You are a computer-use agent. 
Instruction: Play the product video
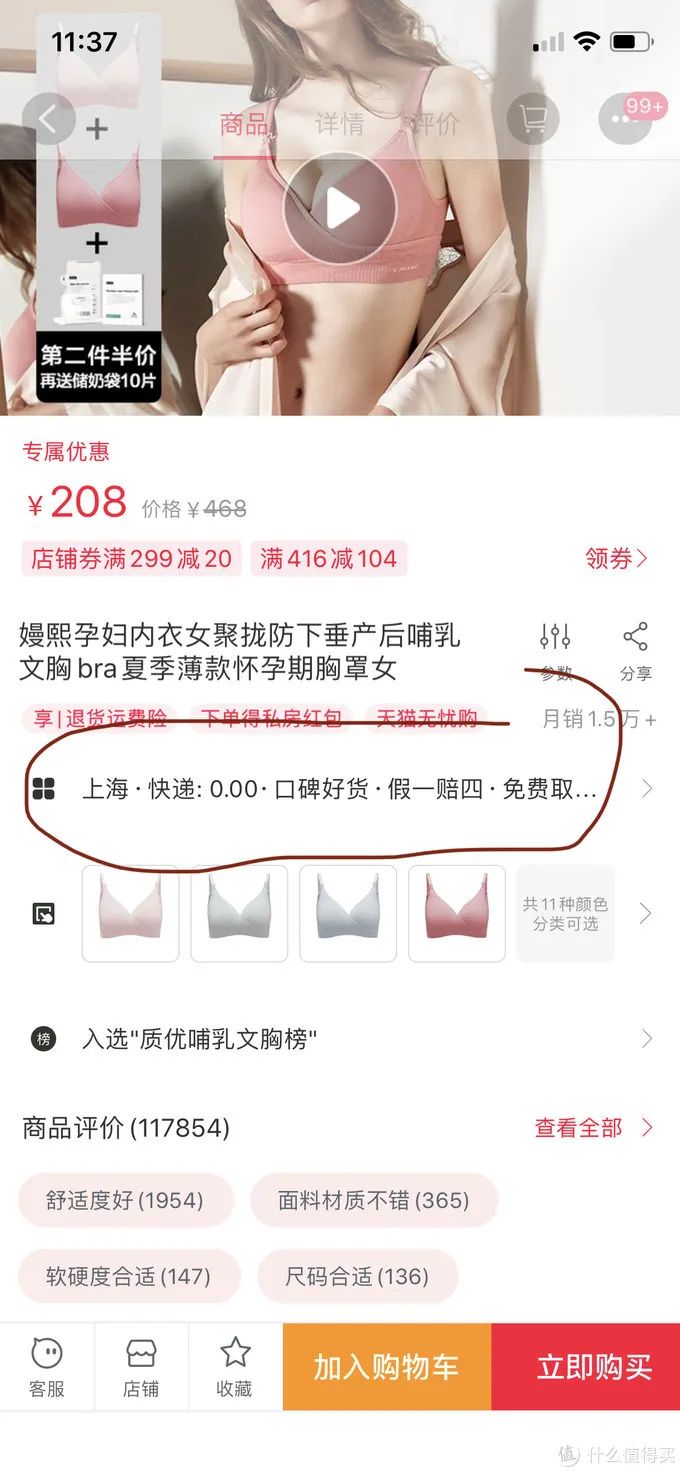340,210
